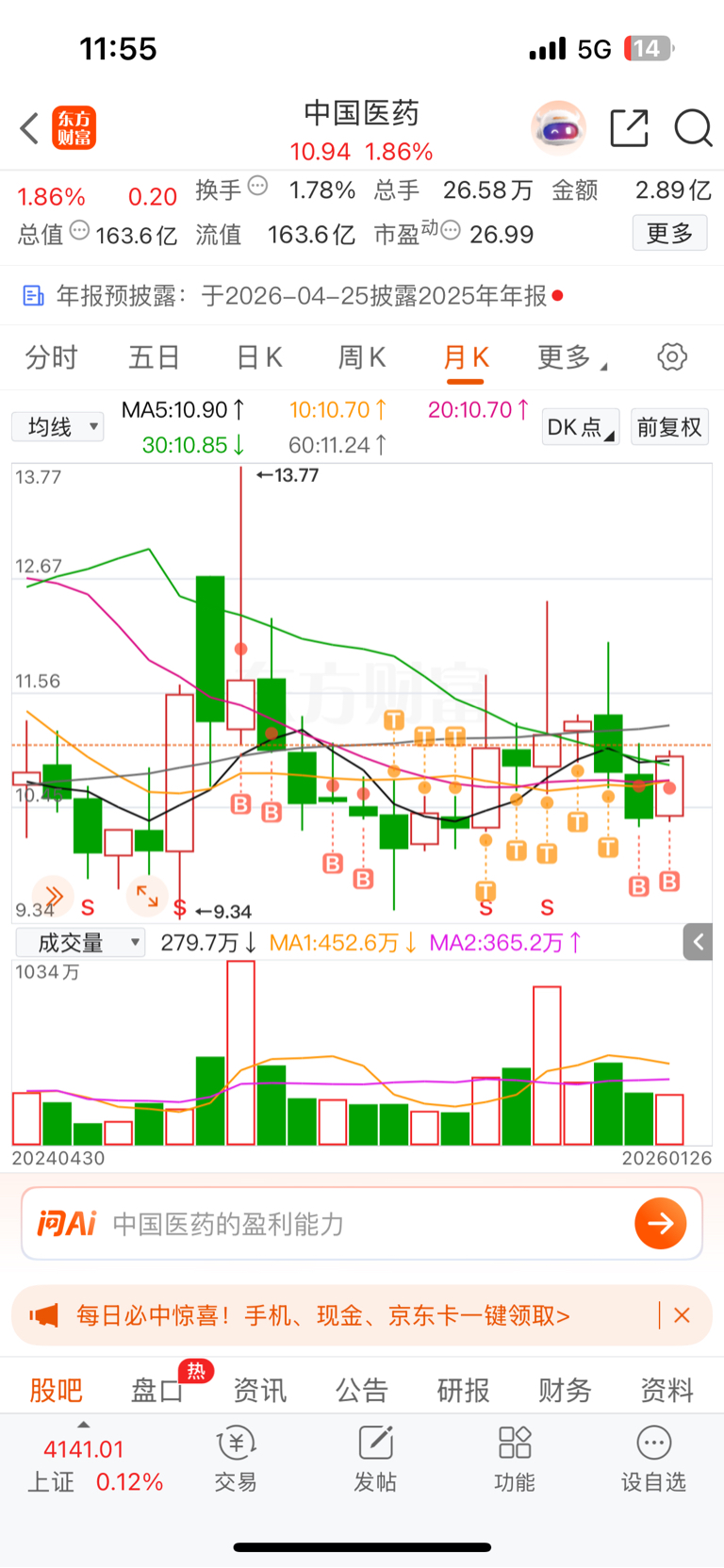
Task: Switch to the 日K chart tab
Action: point(258,357)
